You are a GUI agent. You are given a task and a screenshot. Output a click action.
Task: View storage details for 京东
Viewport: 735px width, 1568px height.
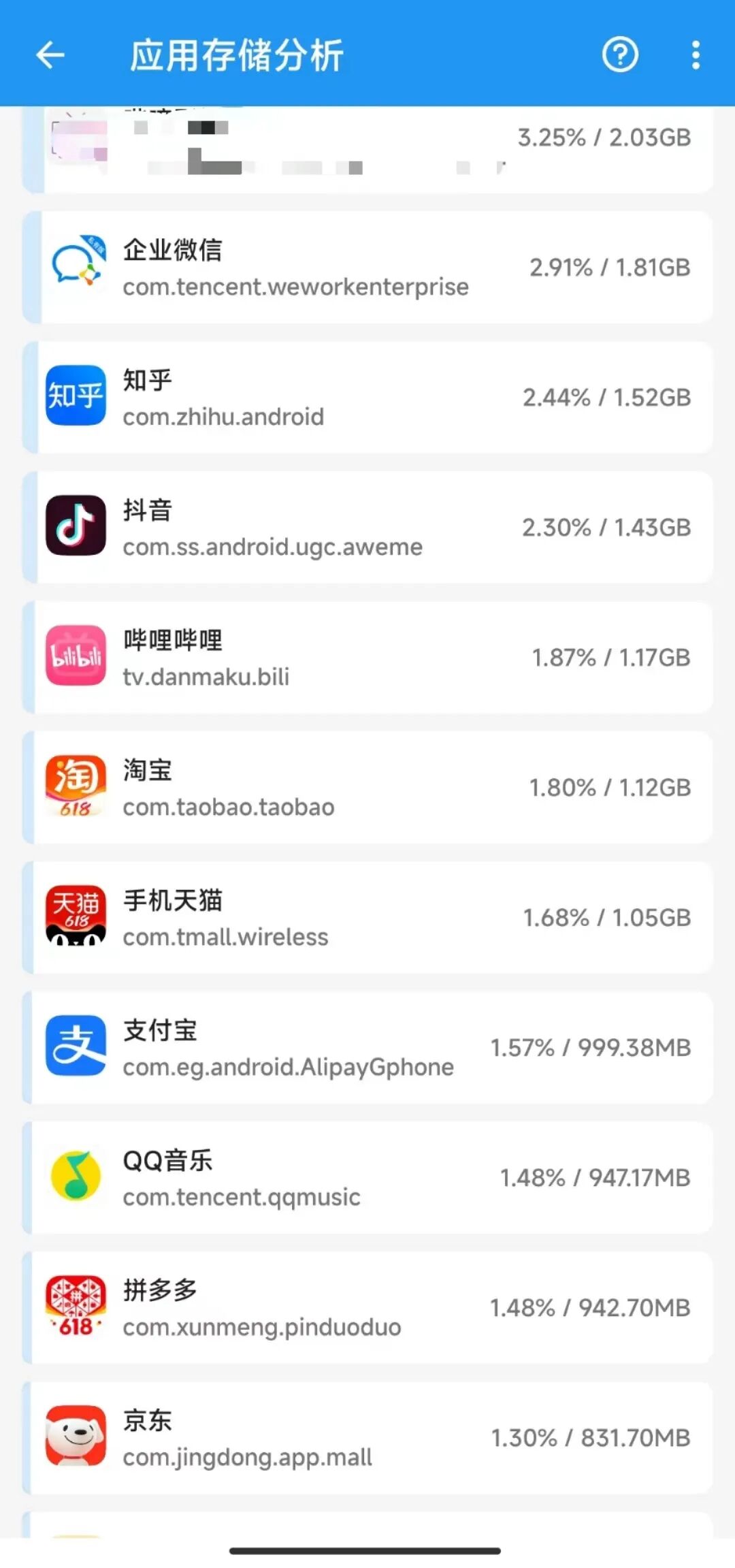pos(367,1438)
